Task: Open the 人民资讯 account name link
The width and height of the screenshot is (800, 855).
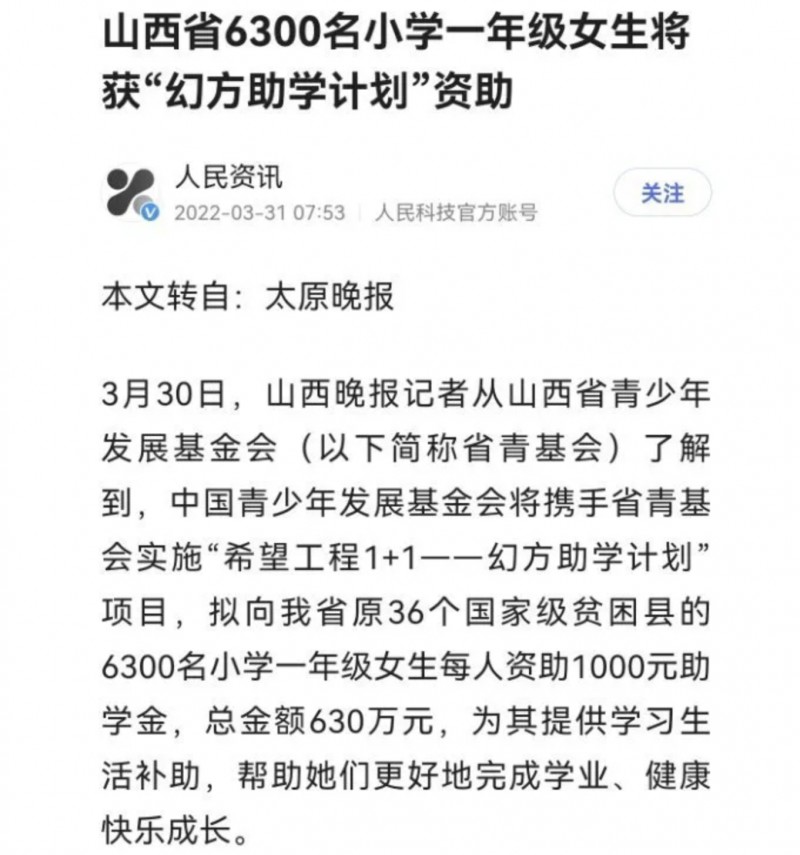Action: (x=229, y=178)
